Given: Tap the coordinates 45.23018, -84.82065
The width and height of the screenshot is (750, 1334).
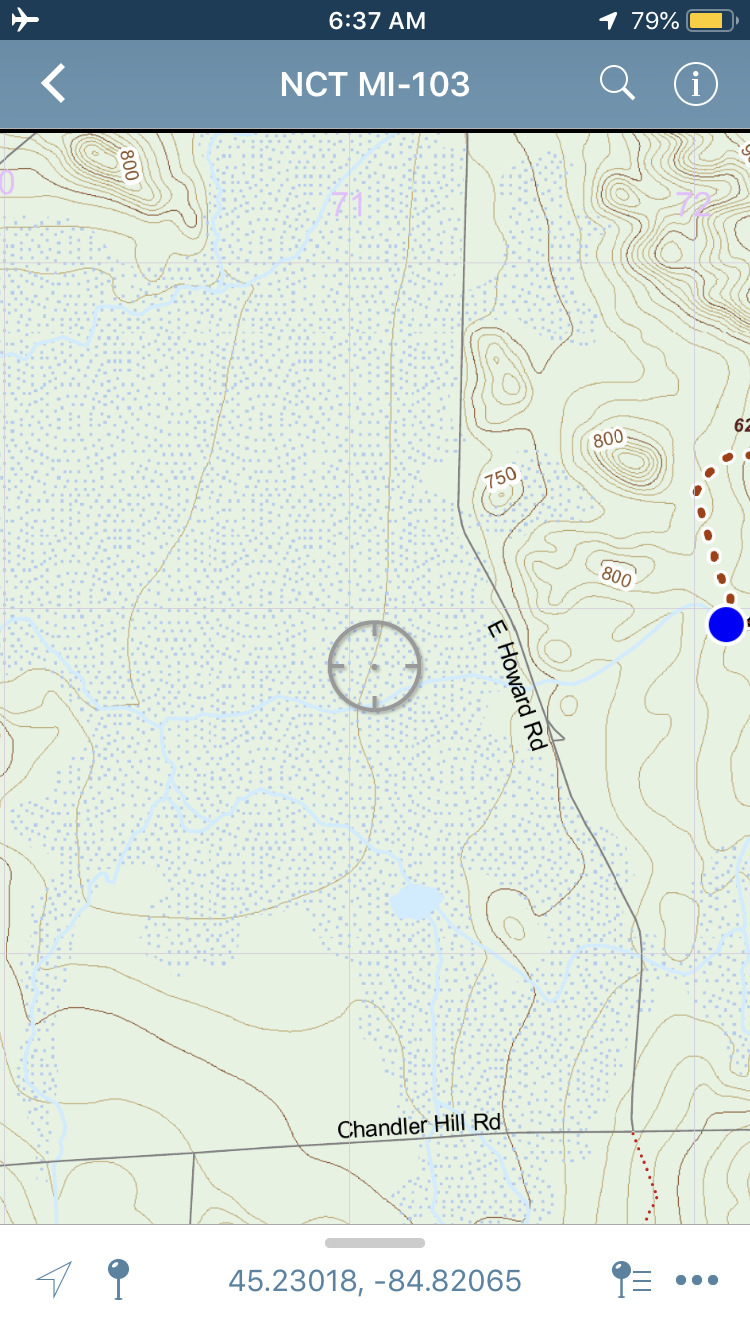Looking at the screenshot, I should pyautogui.click(x=375, y=1280).
